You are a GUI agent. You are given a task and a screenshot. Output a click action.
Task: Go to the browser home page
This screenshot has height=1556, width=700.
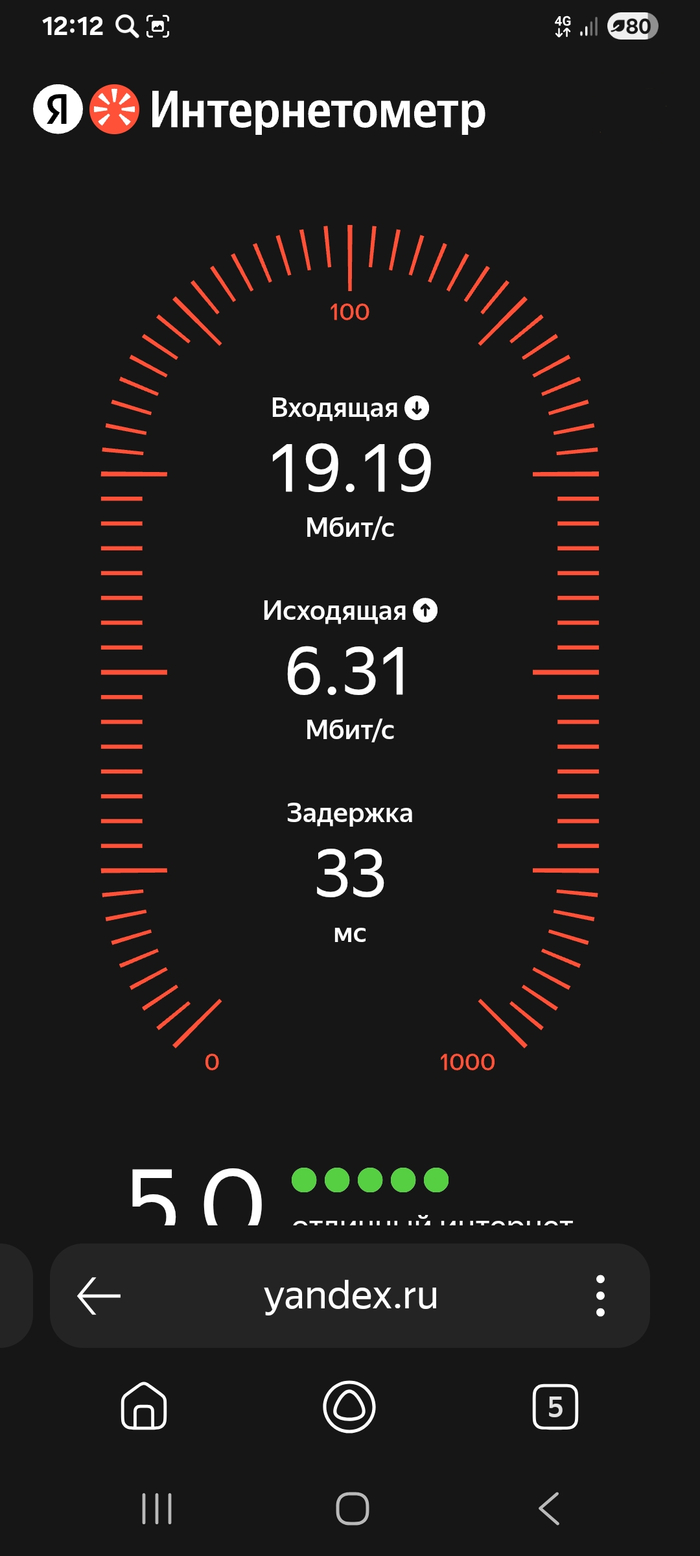click(x=144, y=1408)
